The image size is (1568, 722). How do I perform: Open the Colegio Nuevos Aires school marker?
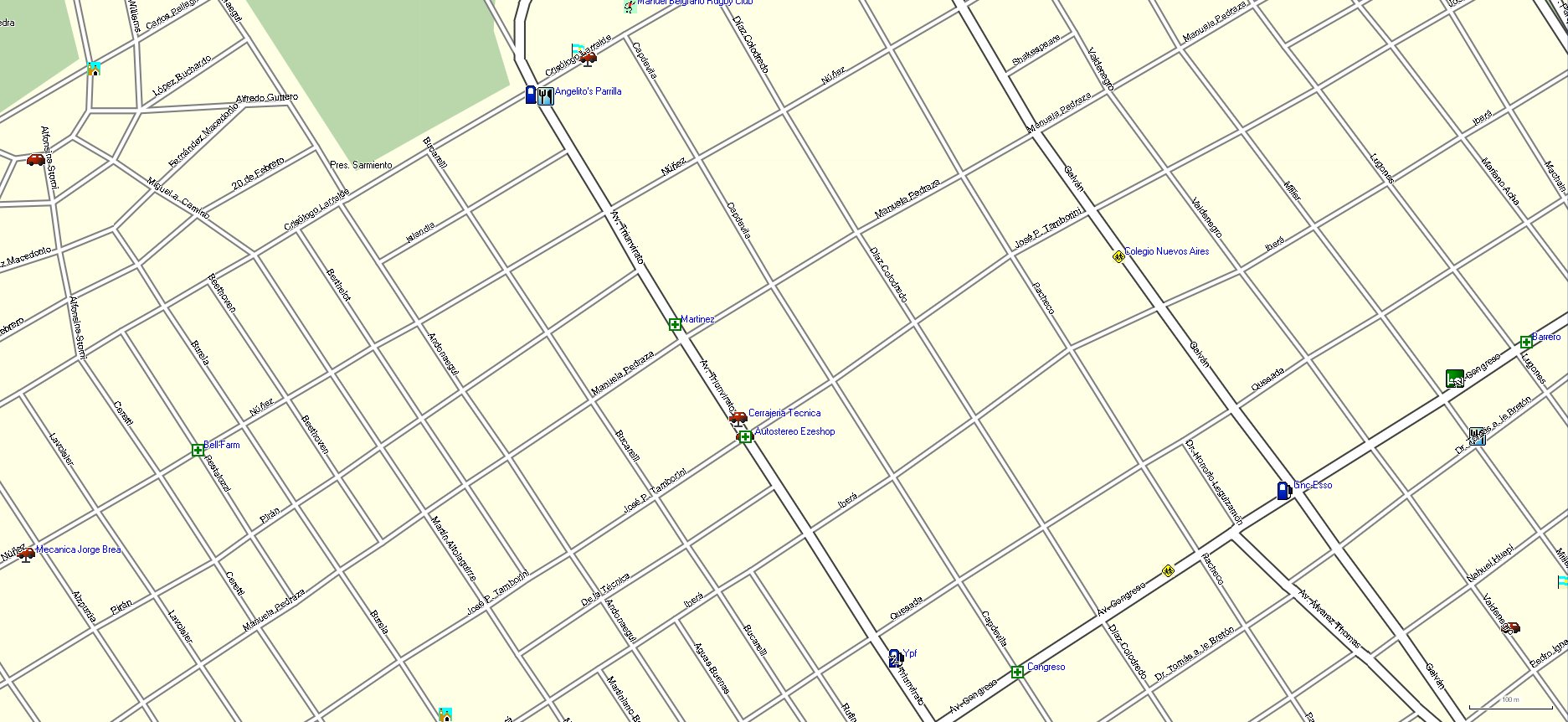click(1118, 256)
